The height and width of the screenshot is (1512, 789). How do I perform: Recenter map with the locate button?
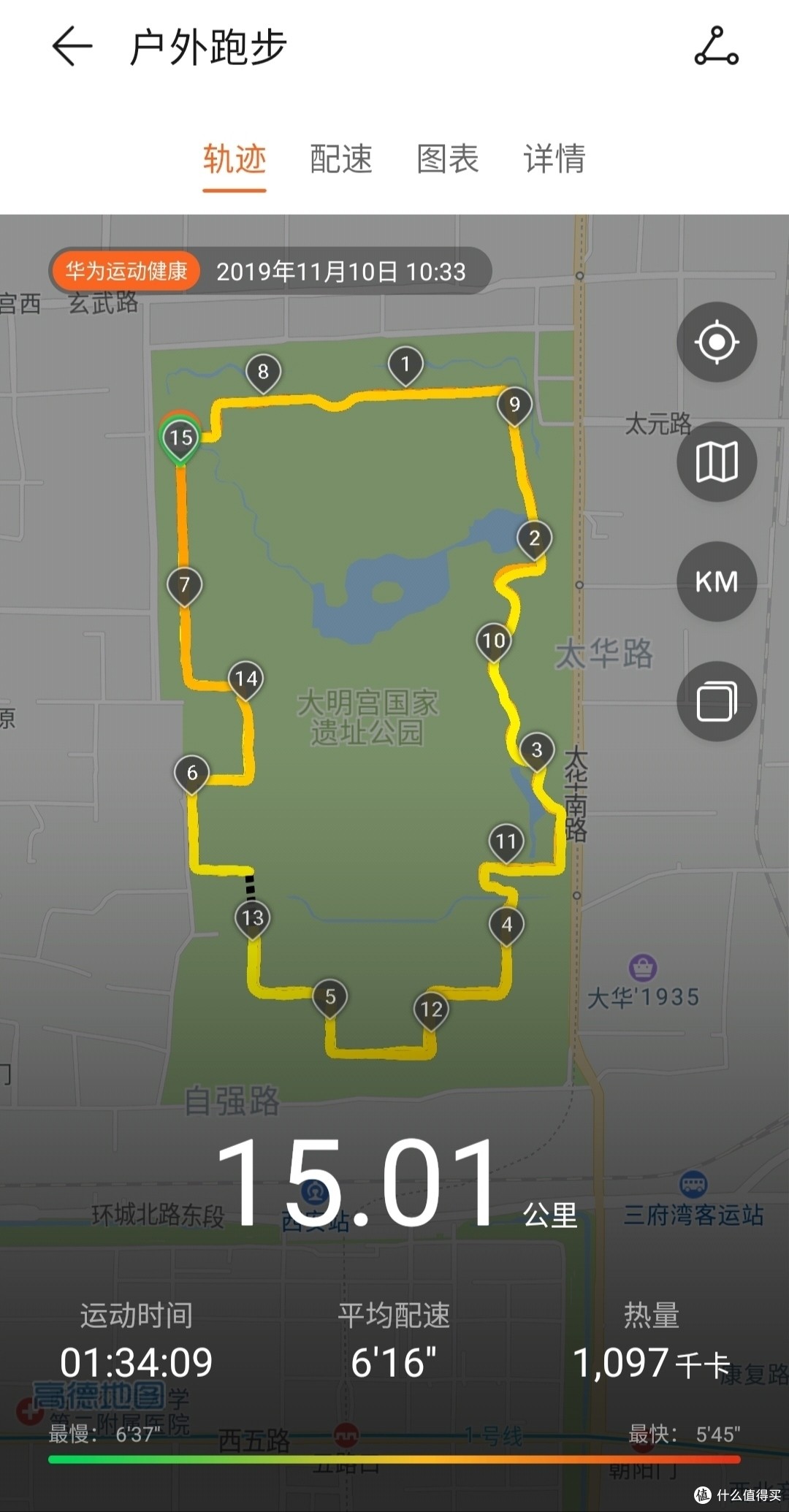[717, 342]
